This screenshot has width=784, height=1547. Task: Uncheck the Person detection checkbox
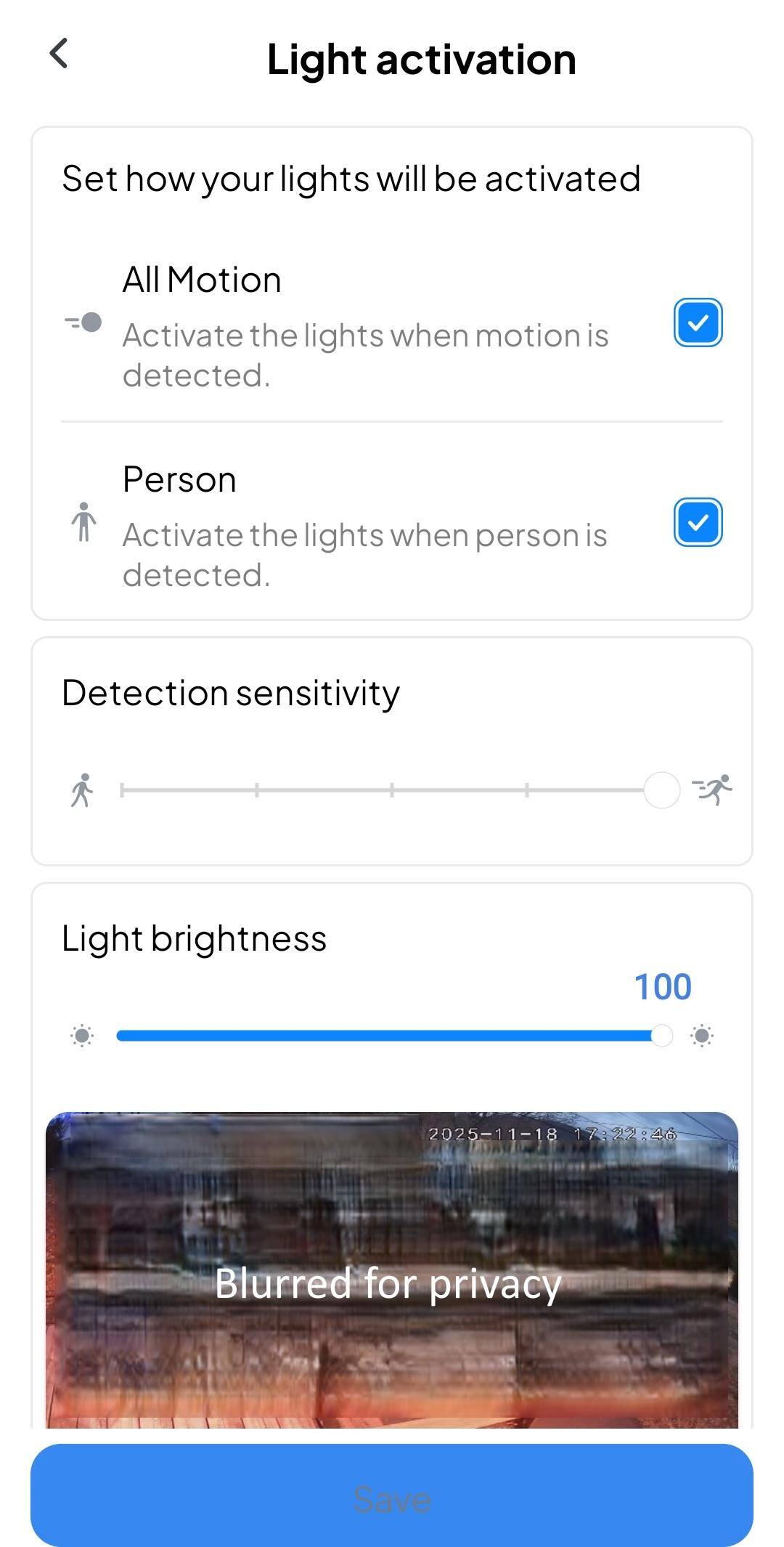click(698, 522)
